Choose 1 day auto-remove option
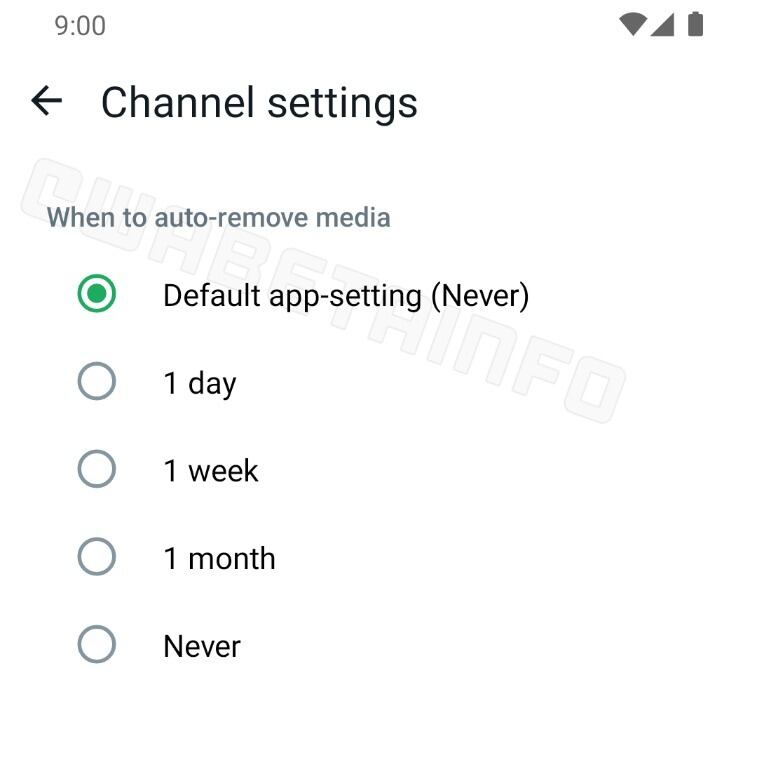The height and width of the screenshot is (762, 757). tap(97, 382)
